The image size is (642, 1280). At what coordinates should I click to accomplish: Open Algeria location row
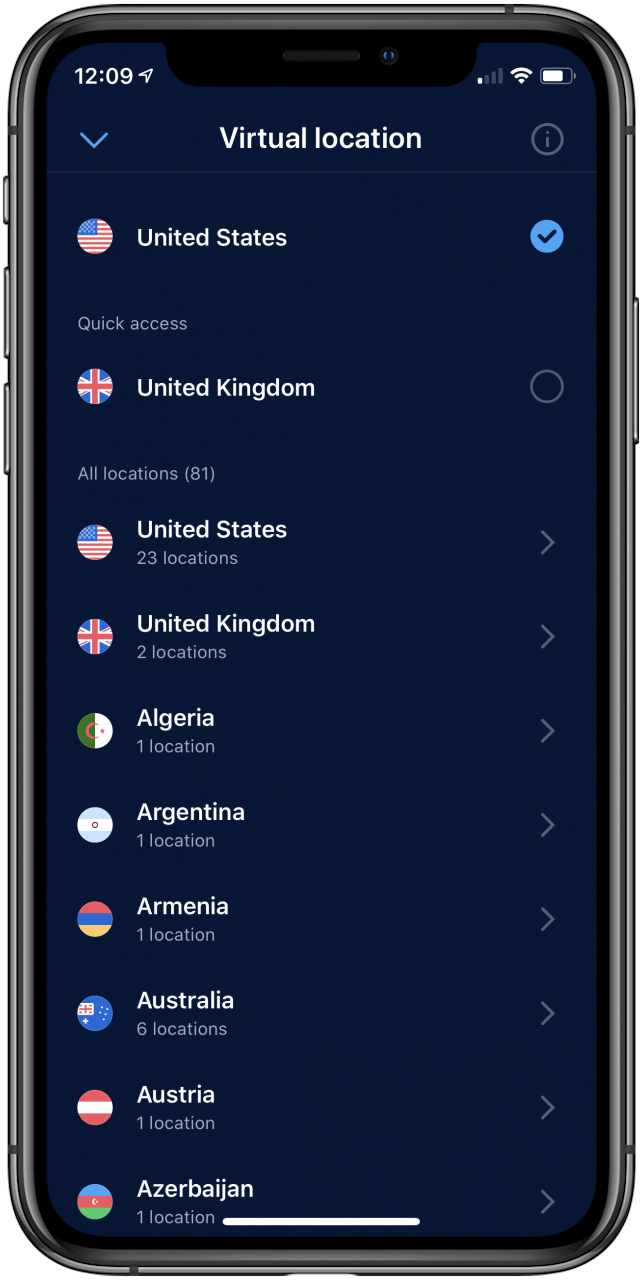(x=321, y=730)
